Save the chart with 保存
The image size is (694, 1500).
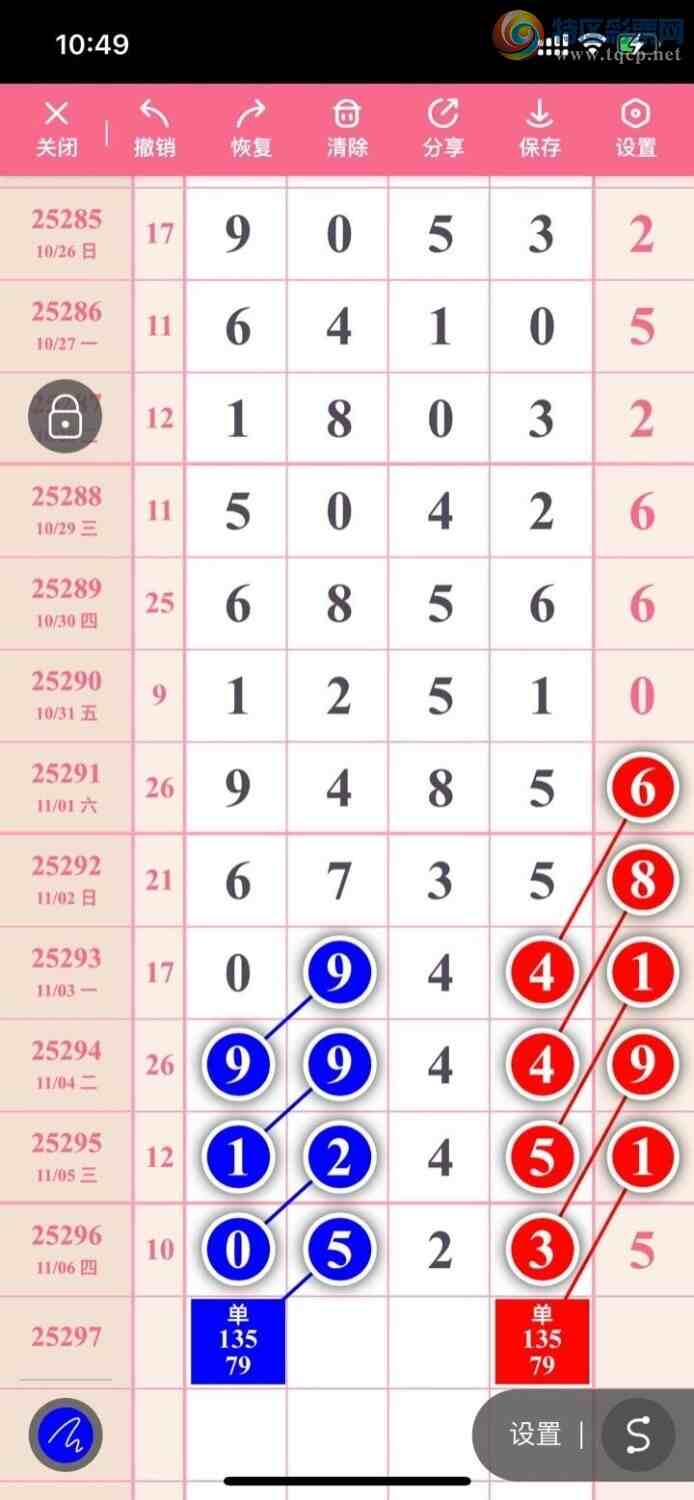[539, 128]
